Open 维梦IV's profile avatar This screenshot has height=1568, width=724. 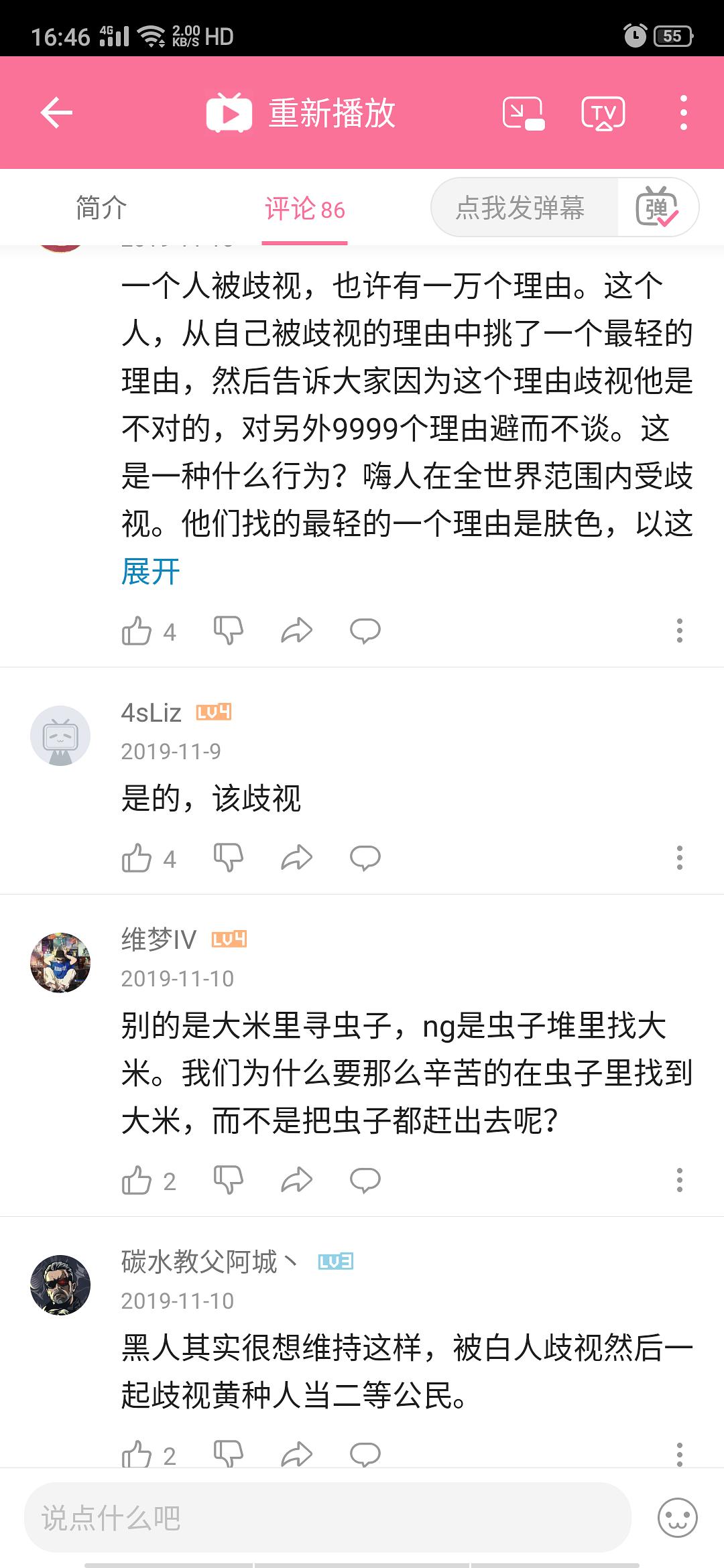pos(60,962)
